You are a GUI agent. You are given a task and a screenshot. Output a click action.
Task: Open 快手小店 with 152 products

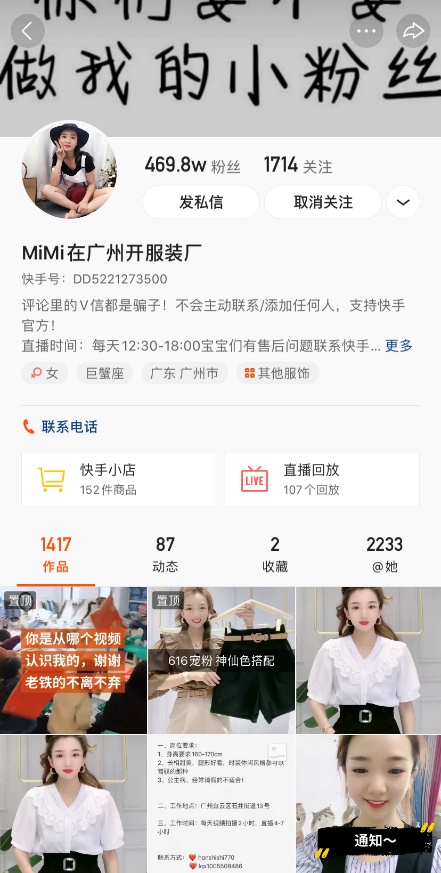pos(119,479)
